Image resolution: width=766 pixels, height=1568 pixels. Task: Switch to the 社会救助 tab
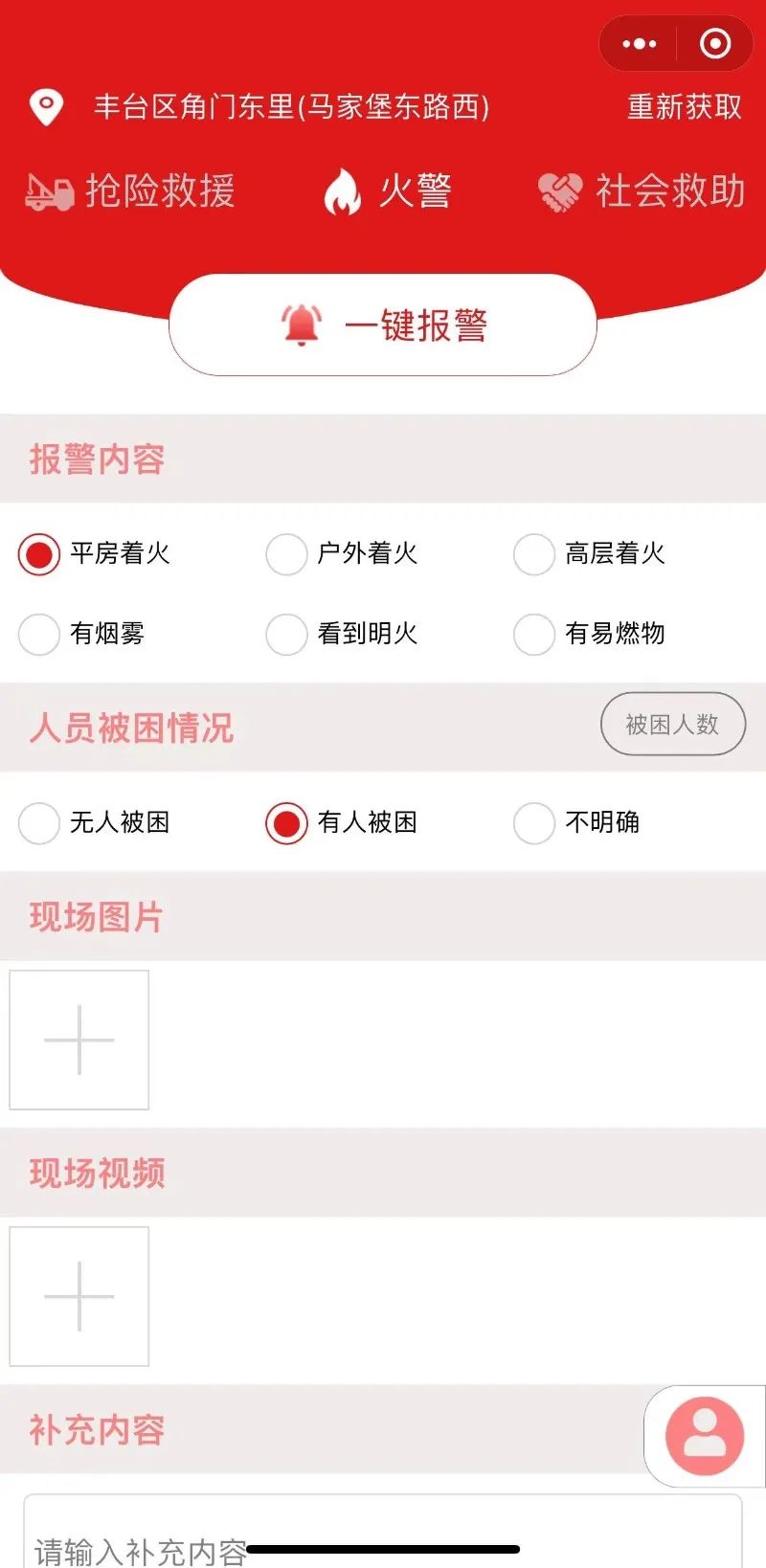(642, 191)
